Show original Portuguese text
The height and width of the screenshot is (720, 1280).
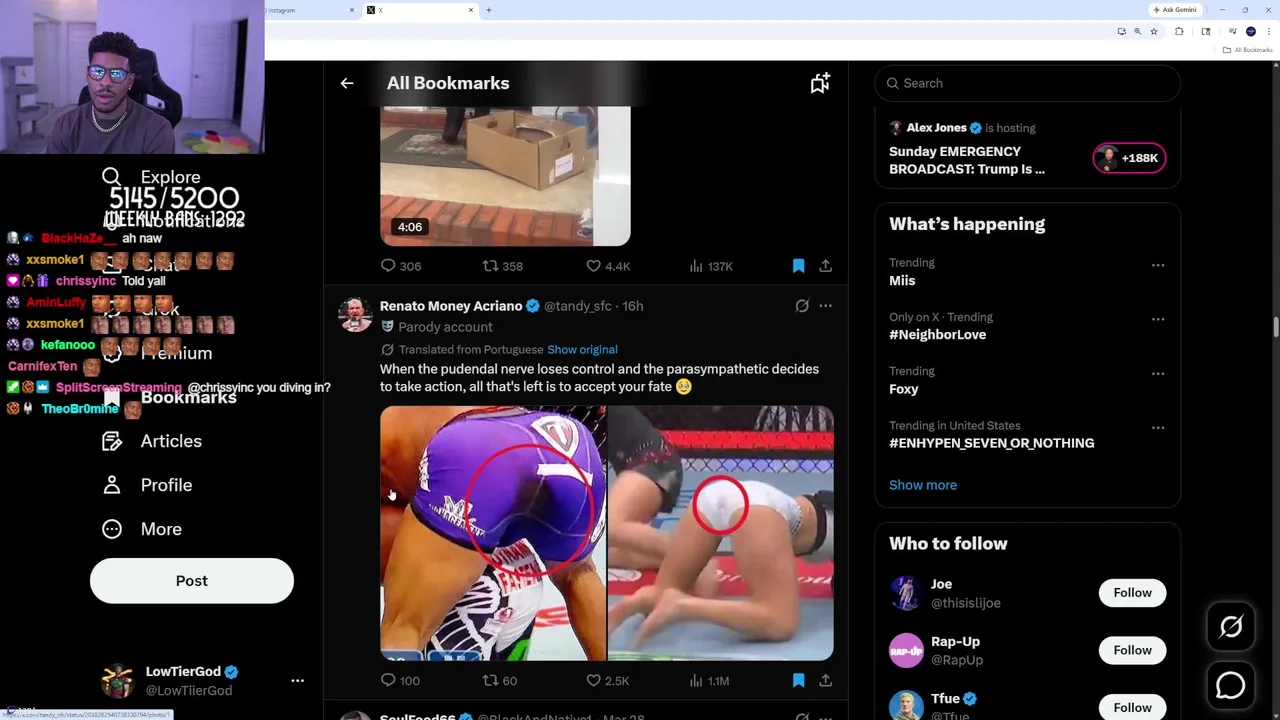point(582,350)
